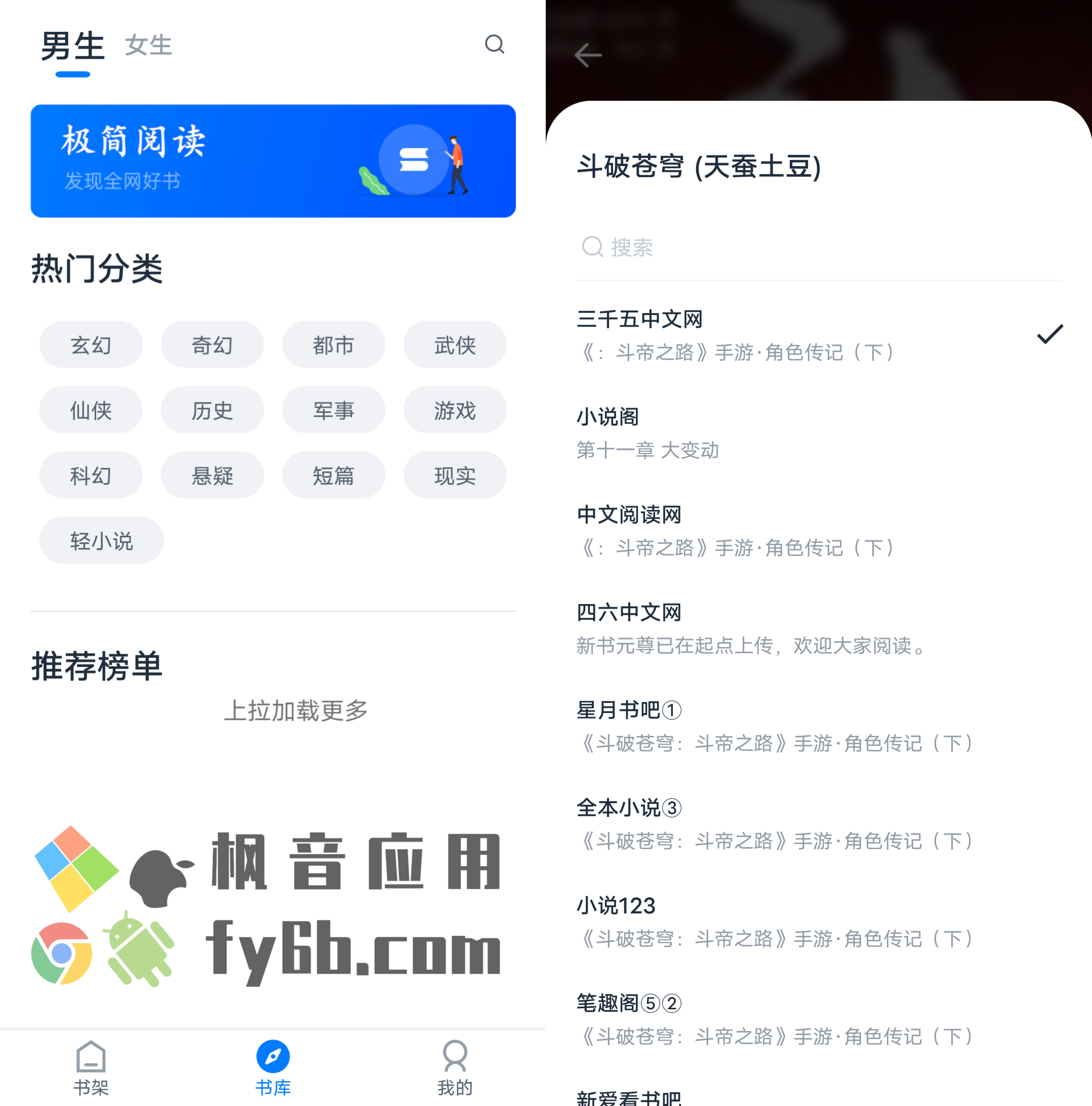Go back using the arrow icon

[x=588, y=56]
